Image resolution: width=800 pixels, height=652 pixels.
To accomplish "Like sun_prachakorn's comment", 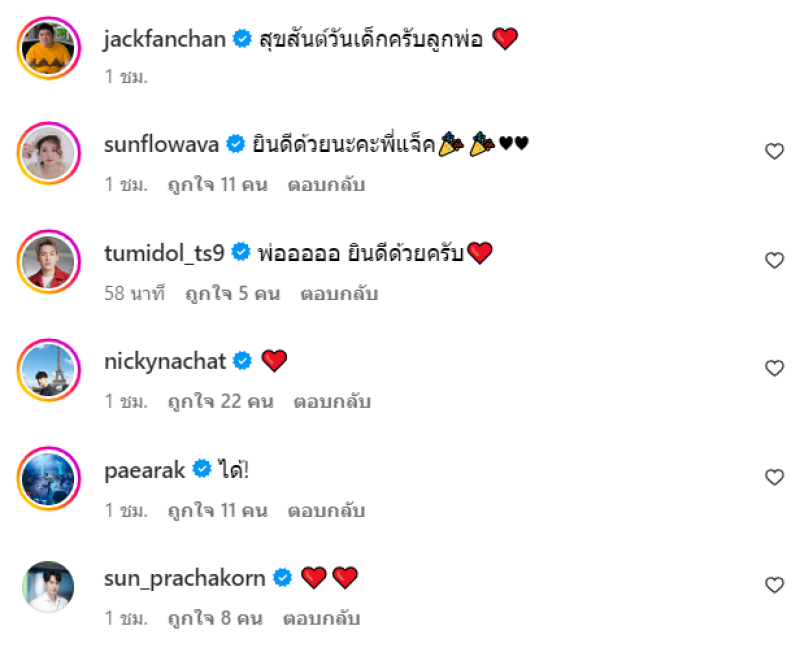I will (x=774, y=585).
